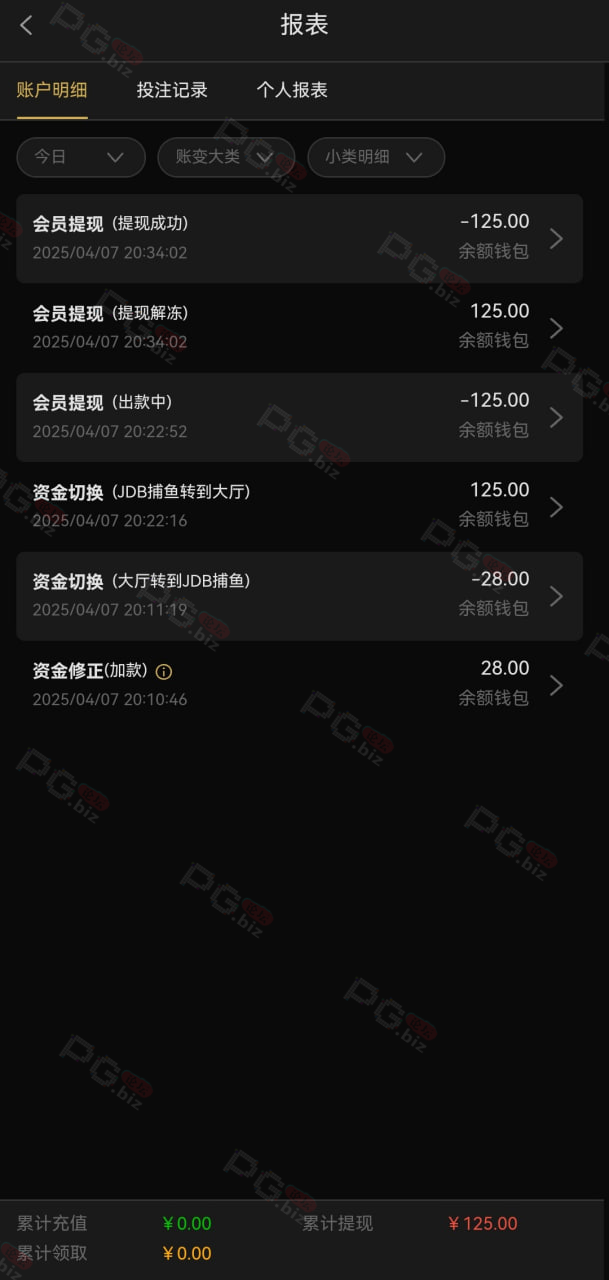The image size is (609, 1280).
Task: Open 资金切换 JDB捕鱼转到大厅 details
Action: point(299,506)
